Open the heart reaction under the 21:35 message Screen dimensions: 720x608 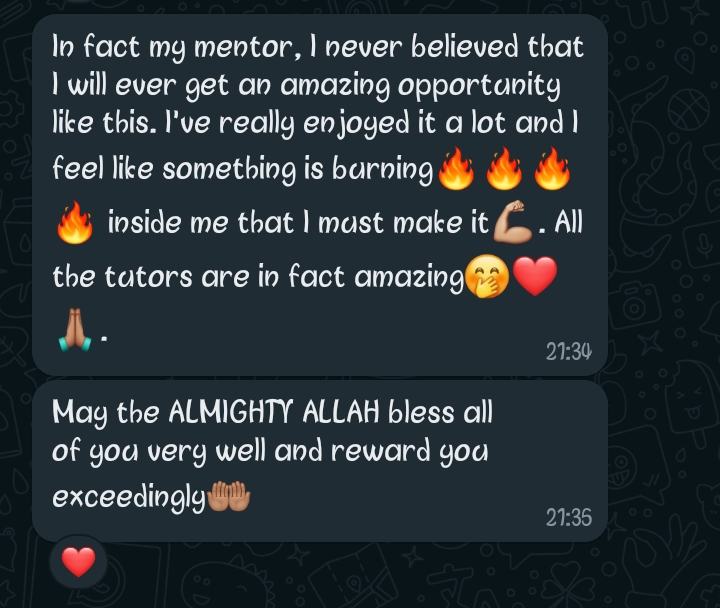point(79,562)
